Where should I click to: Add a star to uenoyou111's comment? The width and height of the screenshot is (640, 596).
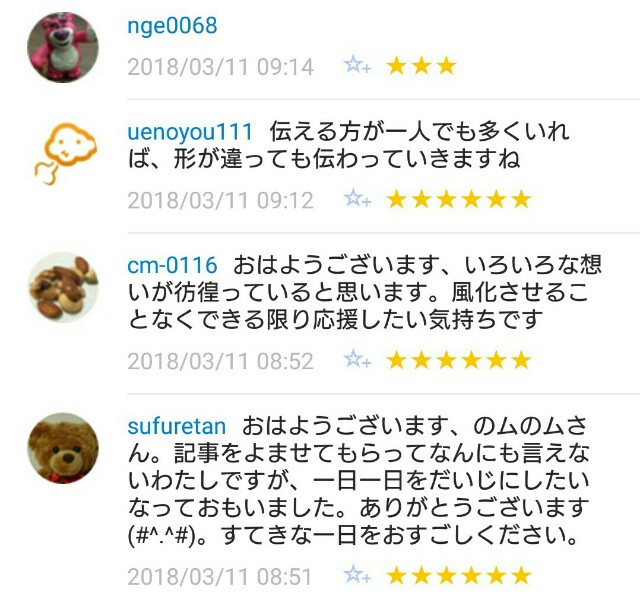pos(357,199)
